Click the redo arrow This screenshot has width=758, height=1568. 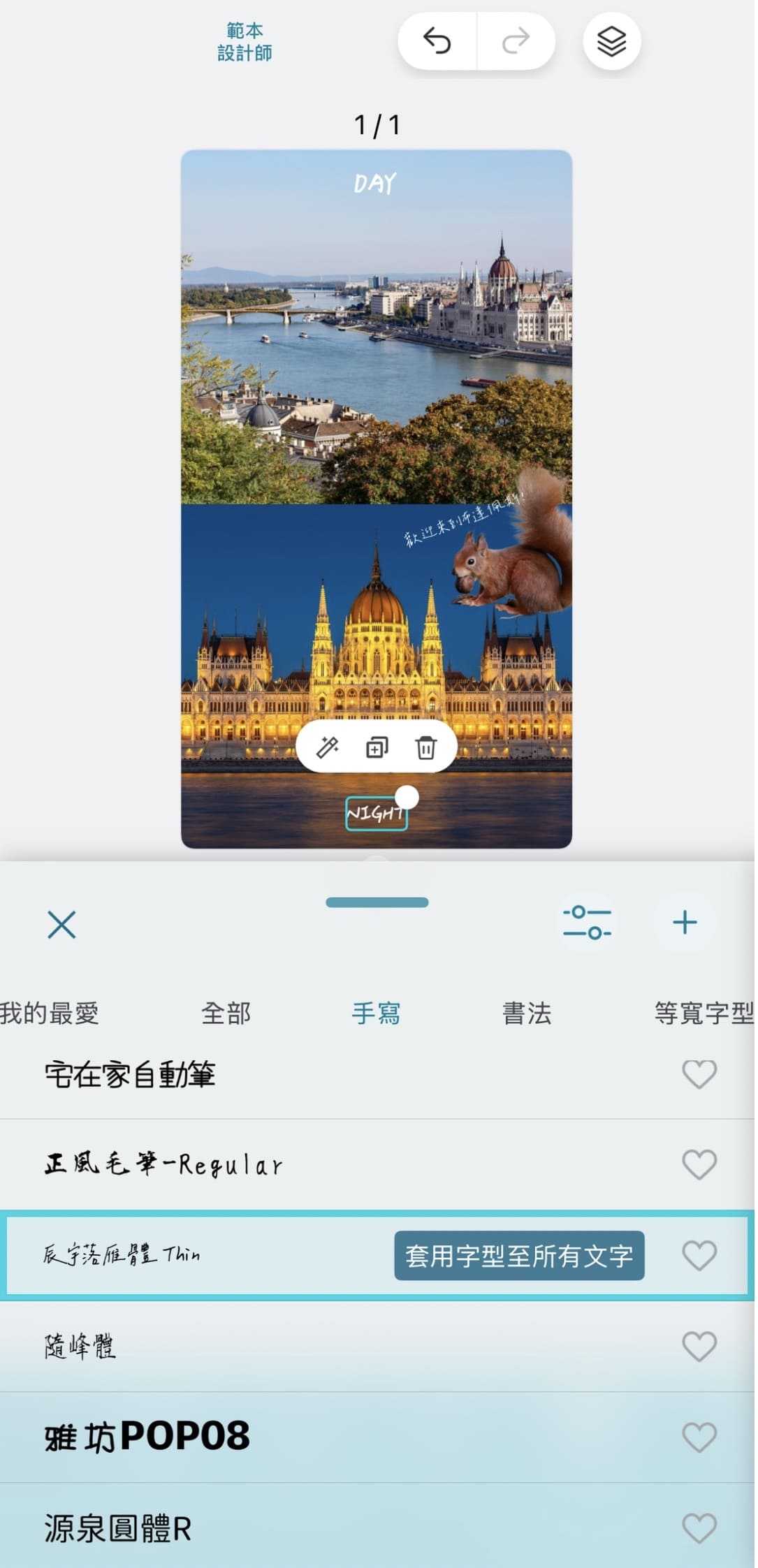(516, 41)
